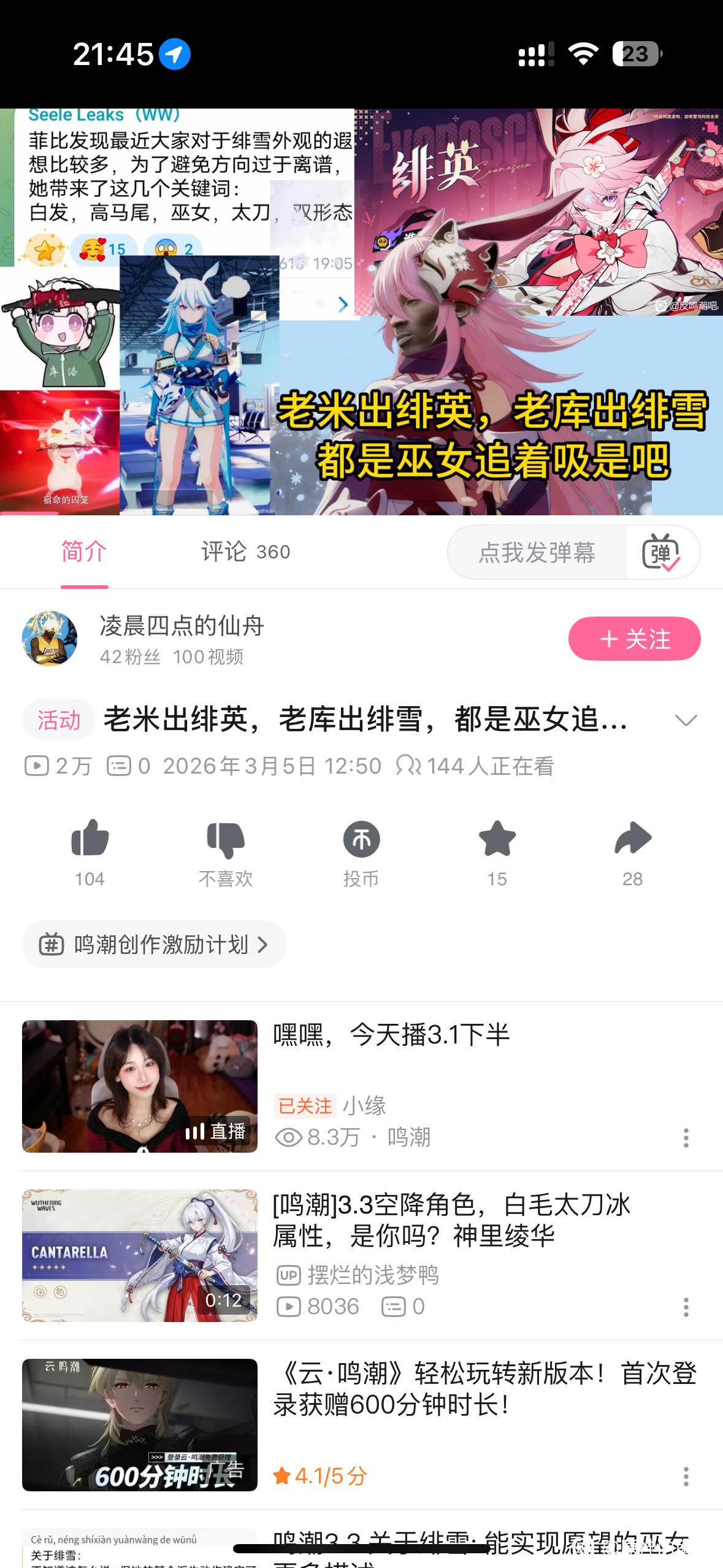Follow 凌晨四点的仙舟 with 关注 button

point(634,639)
